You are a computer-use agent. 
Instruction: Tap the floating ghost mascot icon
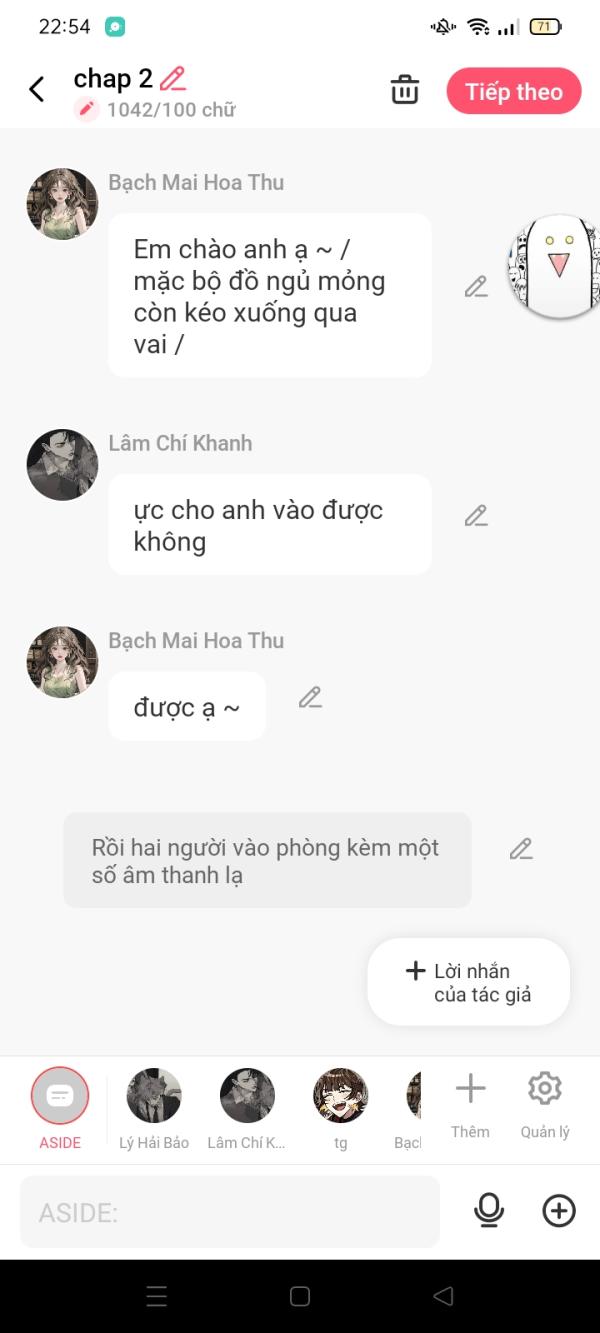(x=555, y=266)
